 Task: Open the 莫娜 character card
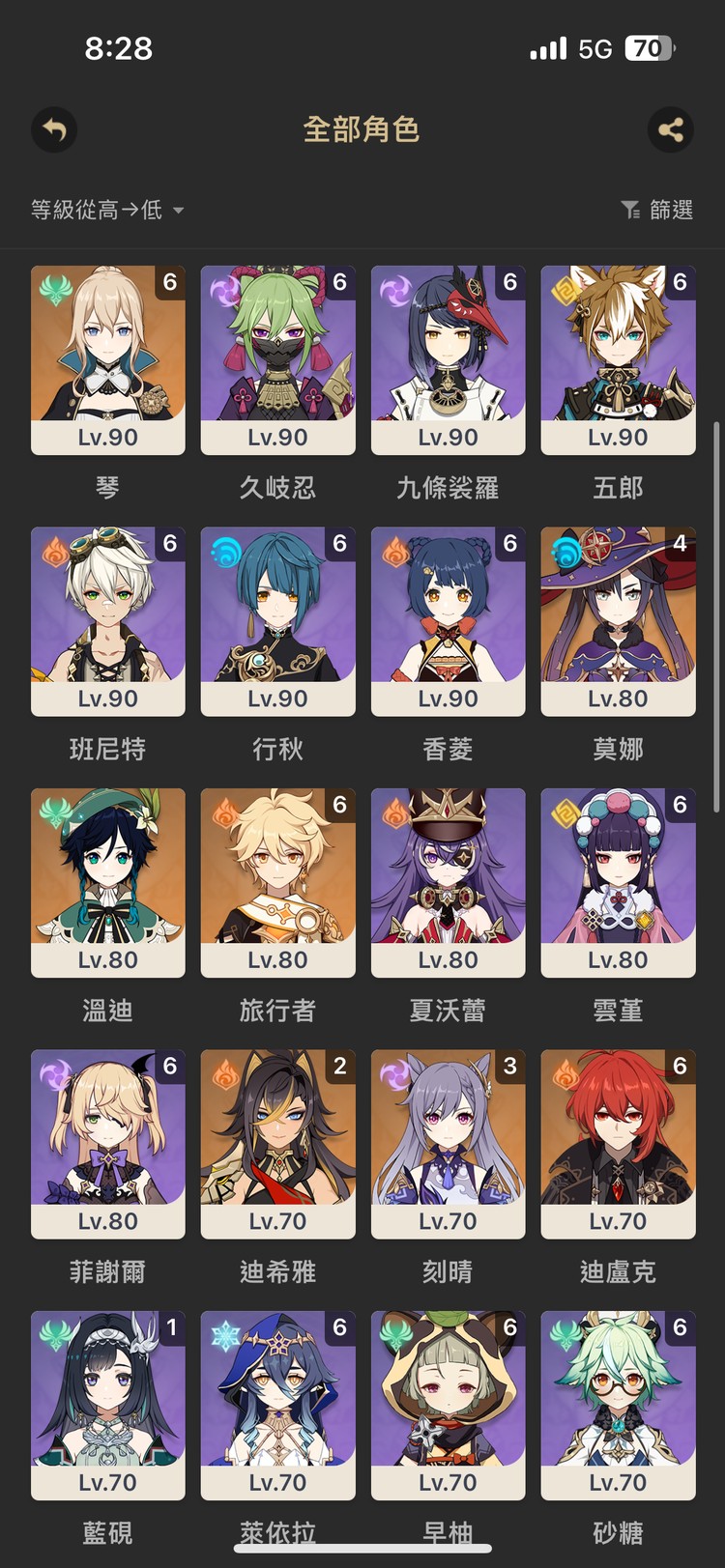click(618, 620)
